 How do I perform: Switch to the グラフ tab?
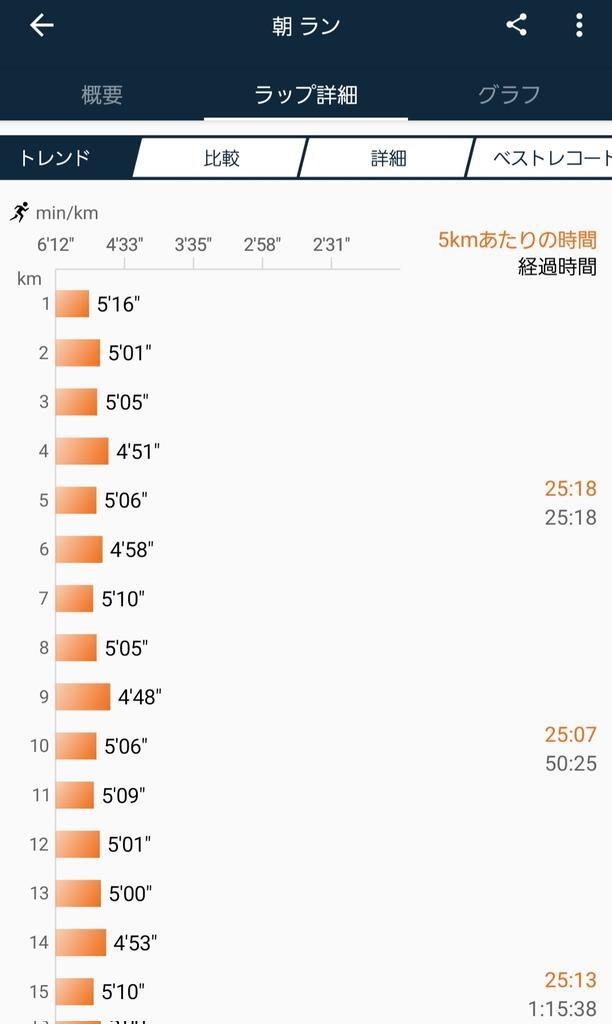point(509,95)
